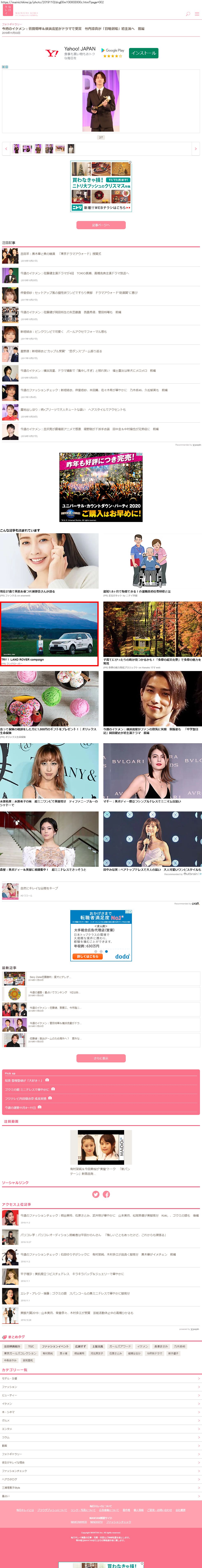Open the search icon in header

(x=187, y=13)
